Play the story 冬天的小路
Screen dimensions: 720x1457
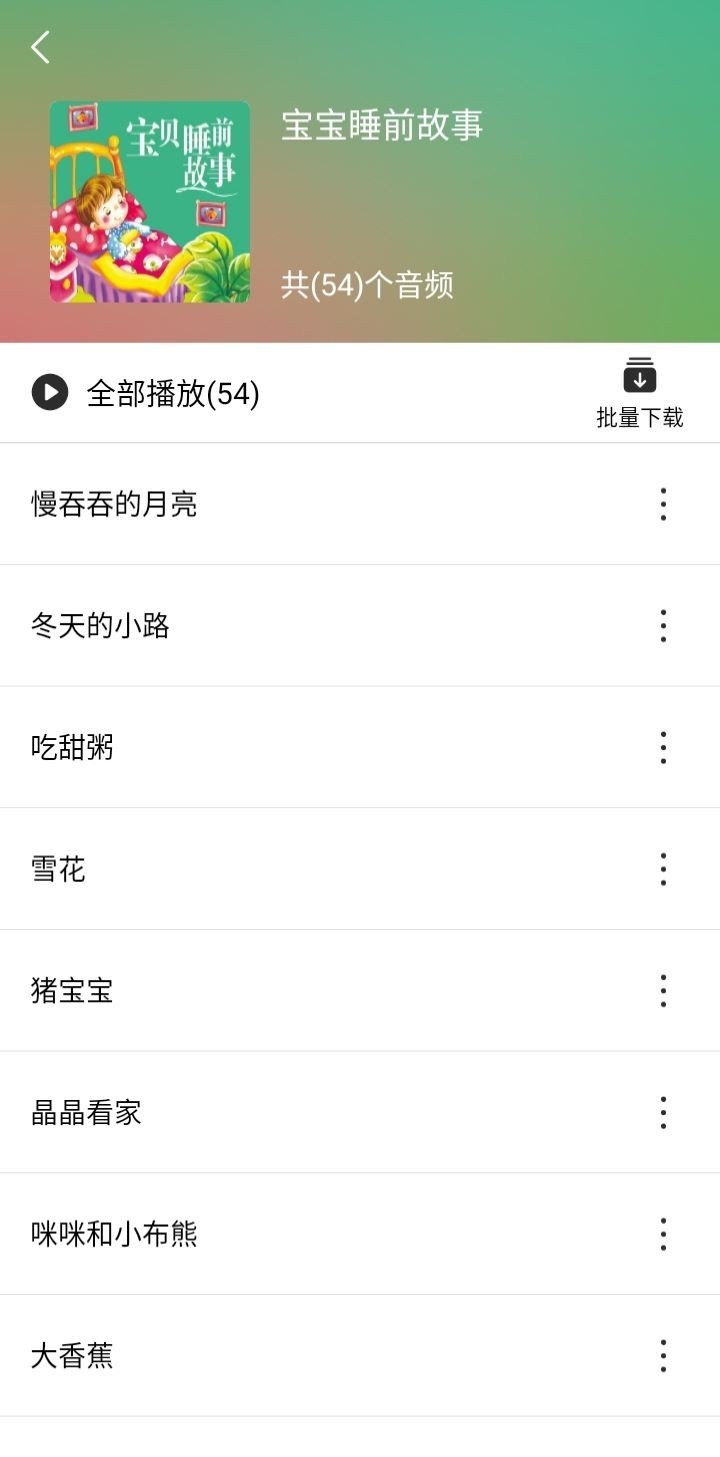(100, 626)
